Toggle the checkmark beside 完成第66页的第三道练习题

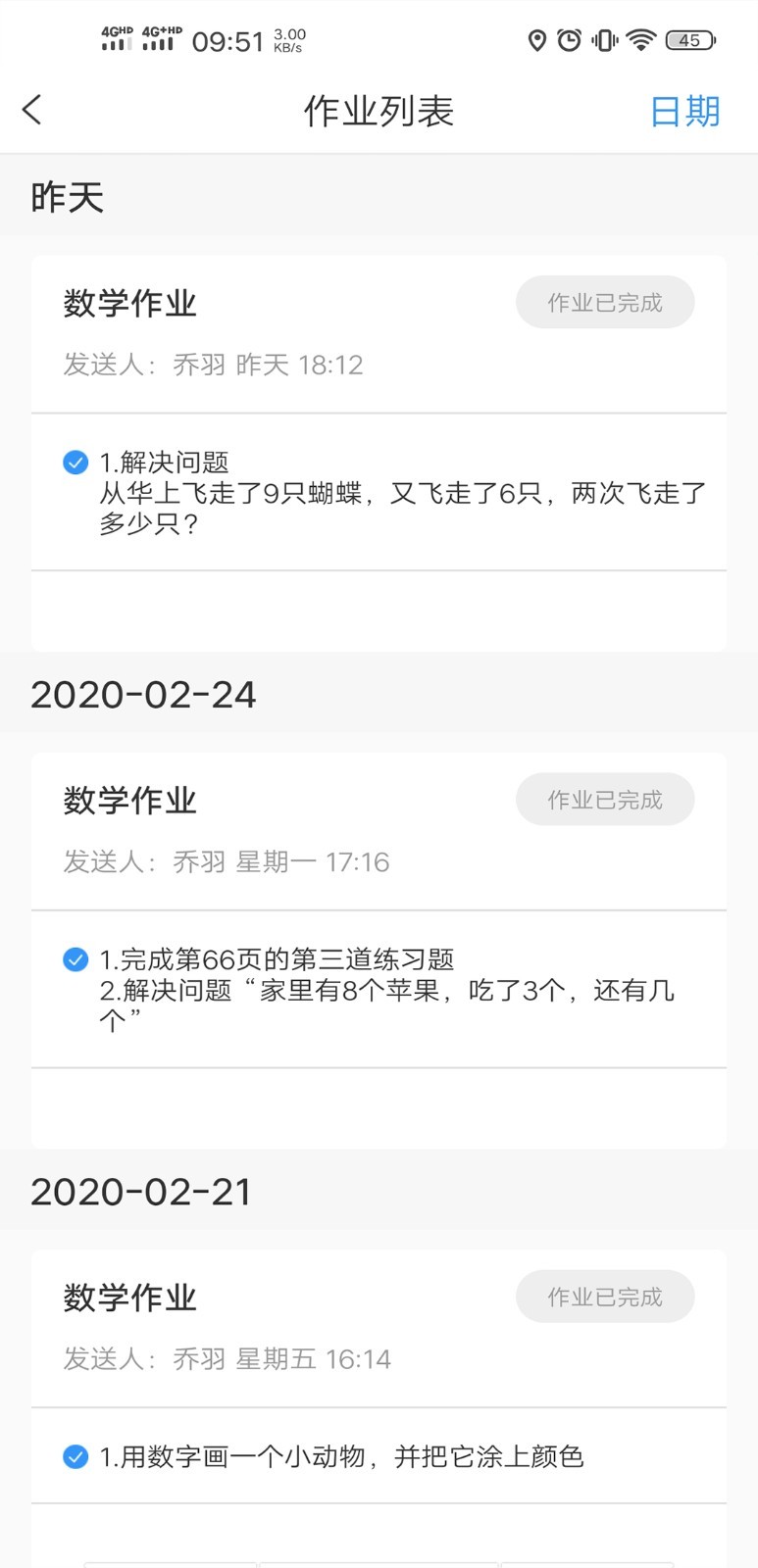pyautogui.click(x=76, y=959)
